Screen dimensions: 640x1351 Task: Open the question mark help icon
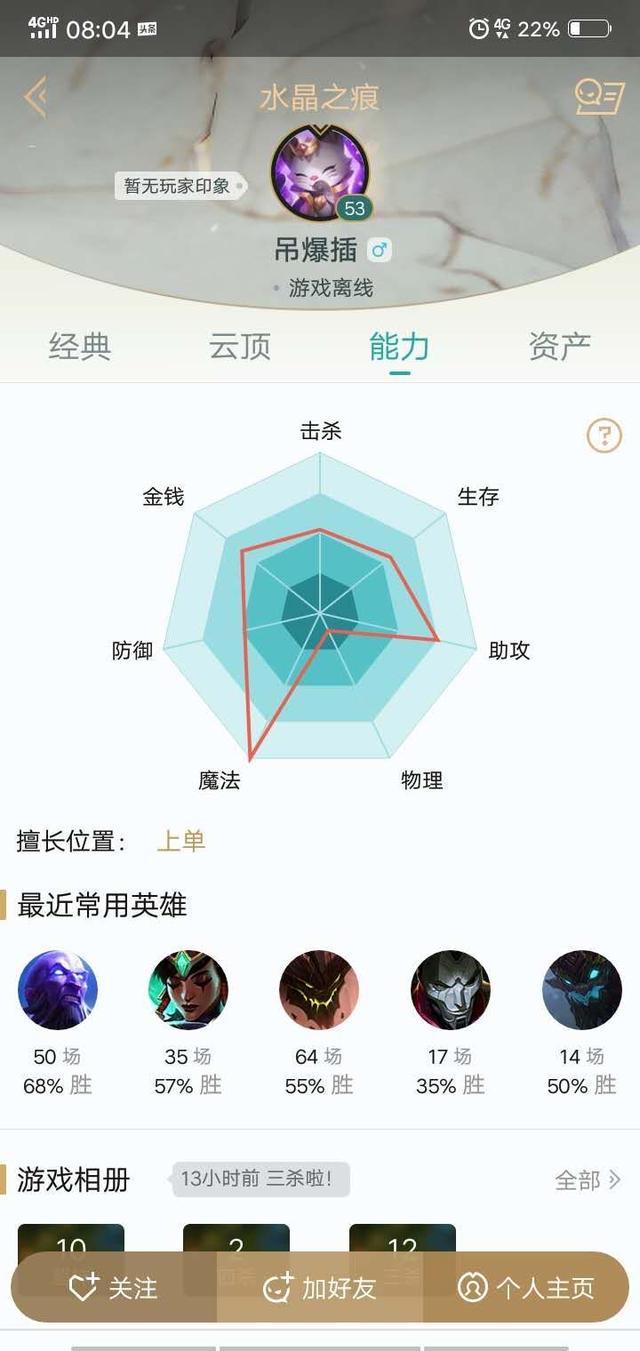[604, 436]
